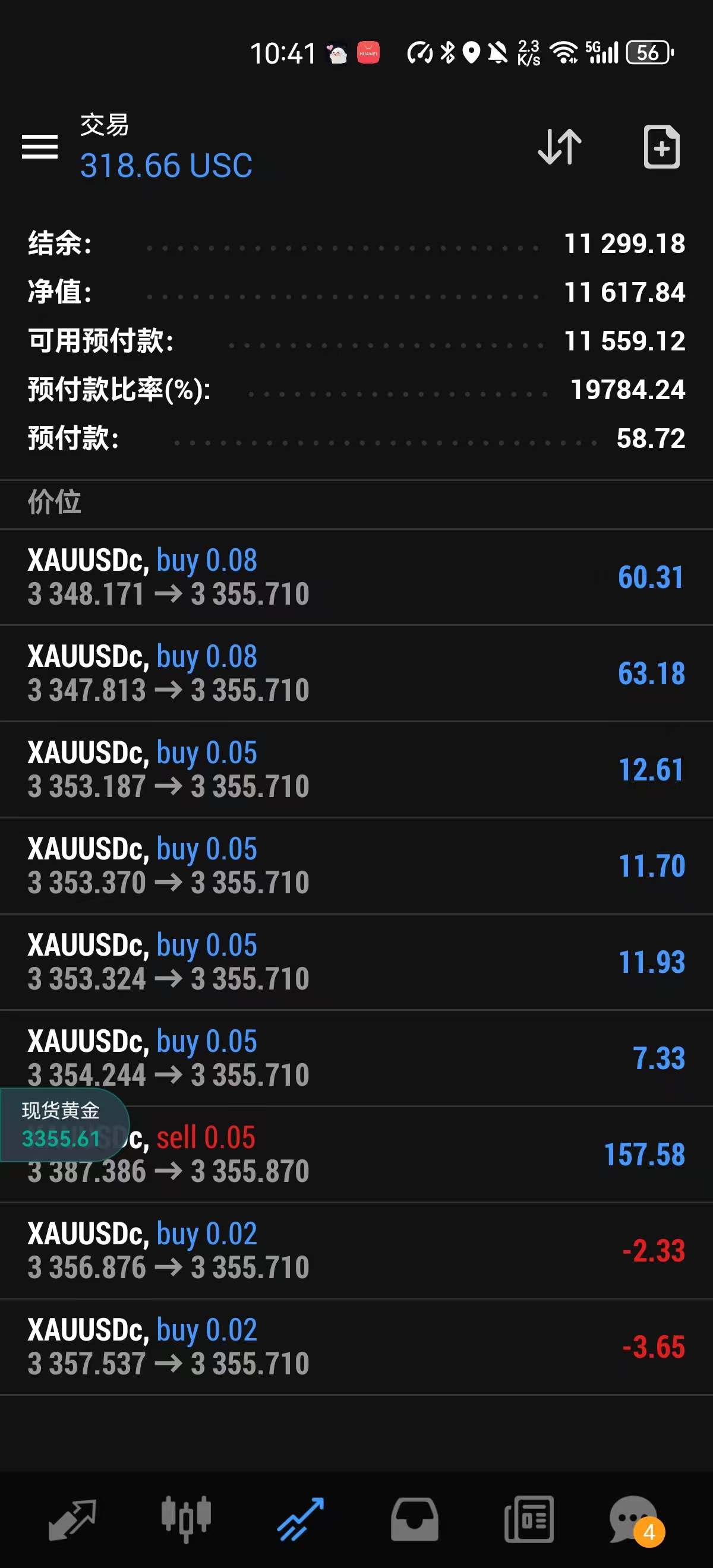Create a new order
Viewport: 713px width, 1568px height.
pos(661,147)
